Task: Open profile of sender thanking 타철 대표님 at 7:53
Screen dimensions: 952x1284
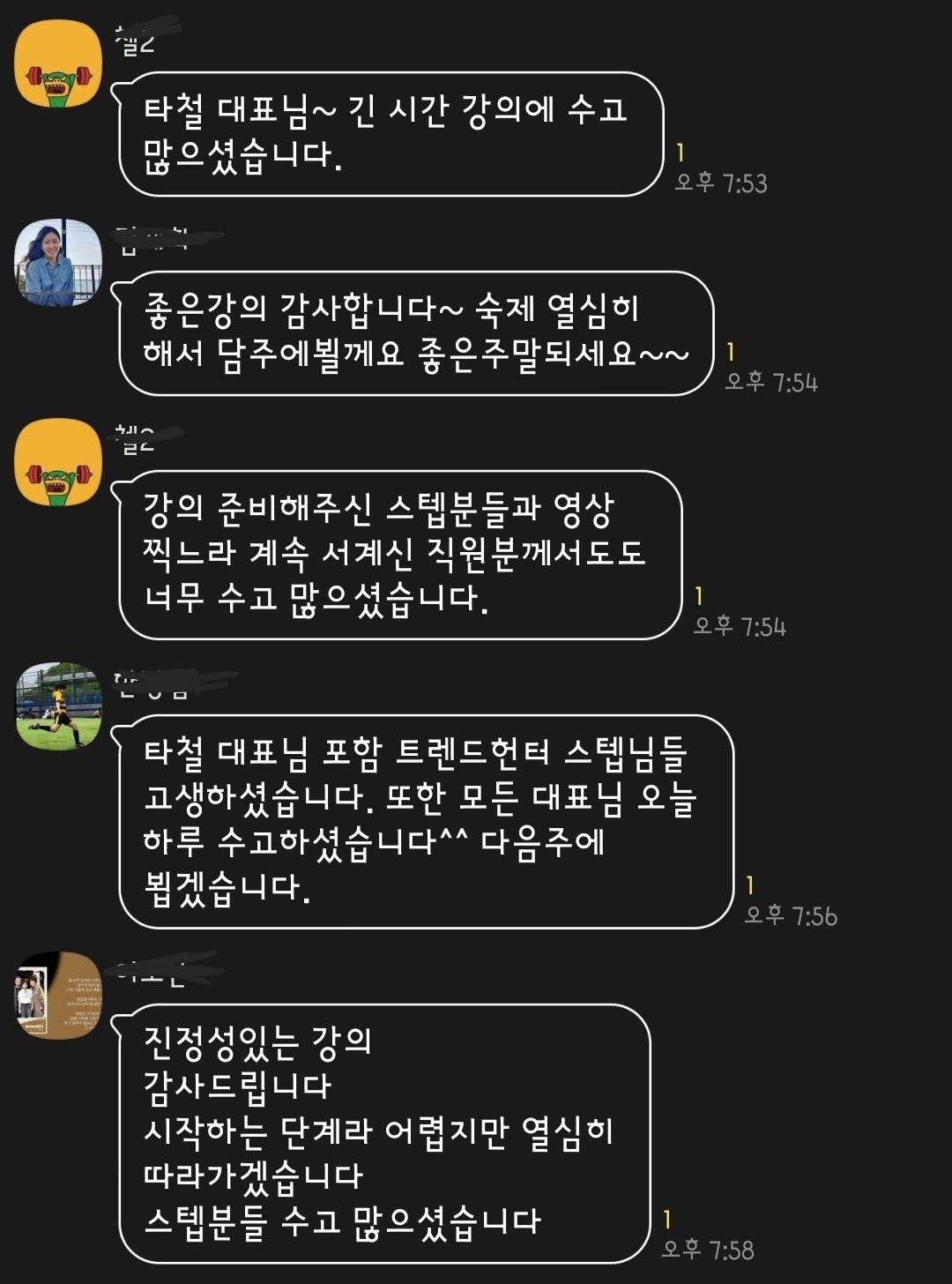Action: [58, 63]
